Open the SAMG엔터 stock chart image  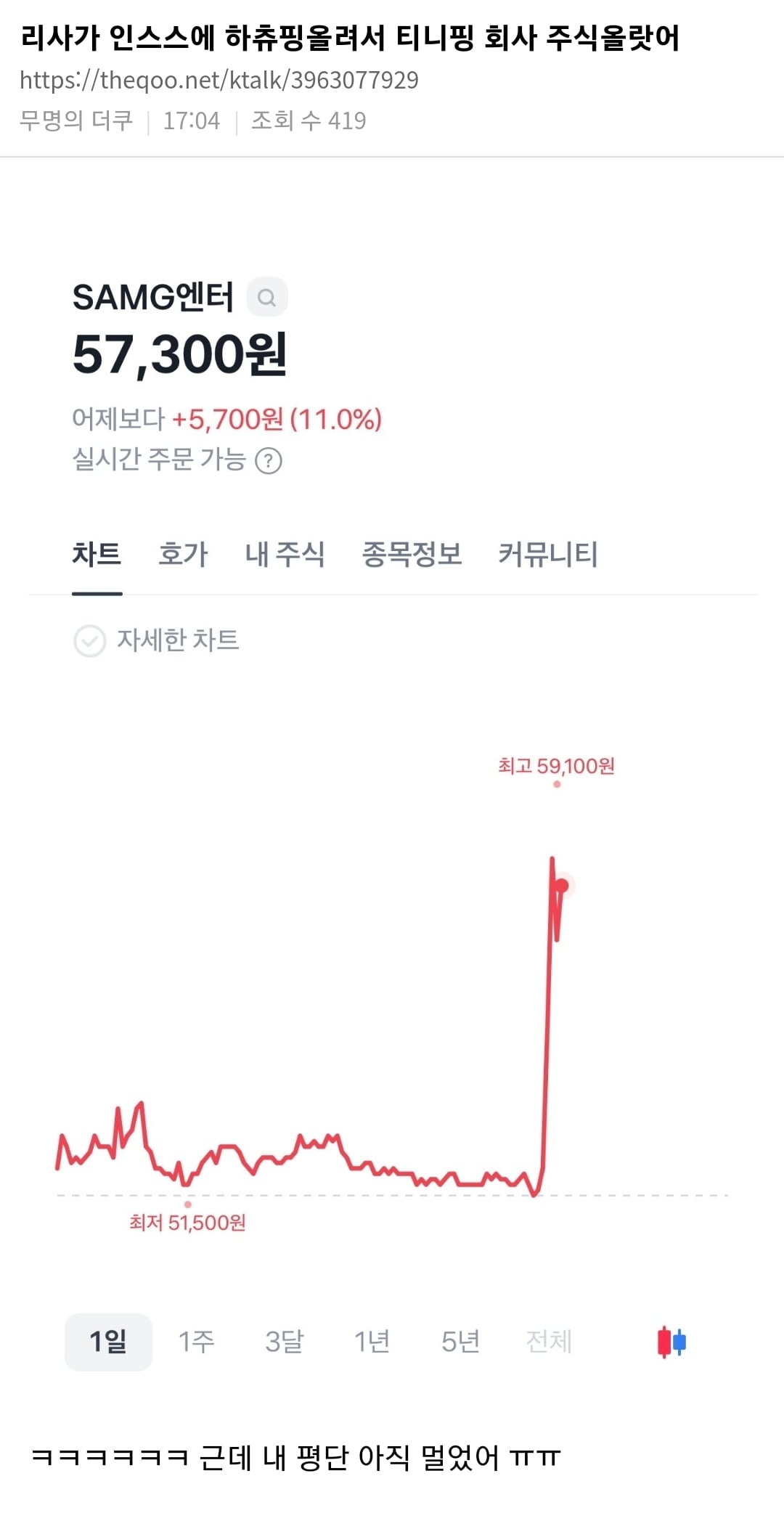(392, 820)
